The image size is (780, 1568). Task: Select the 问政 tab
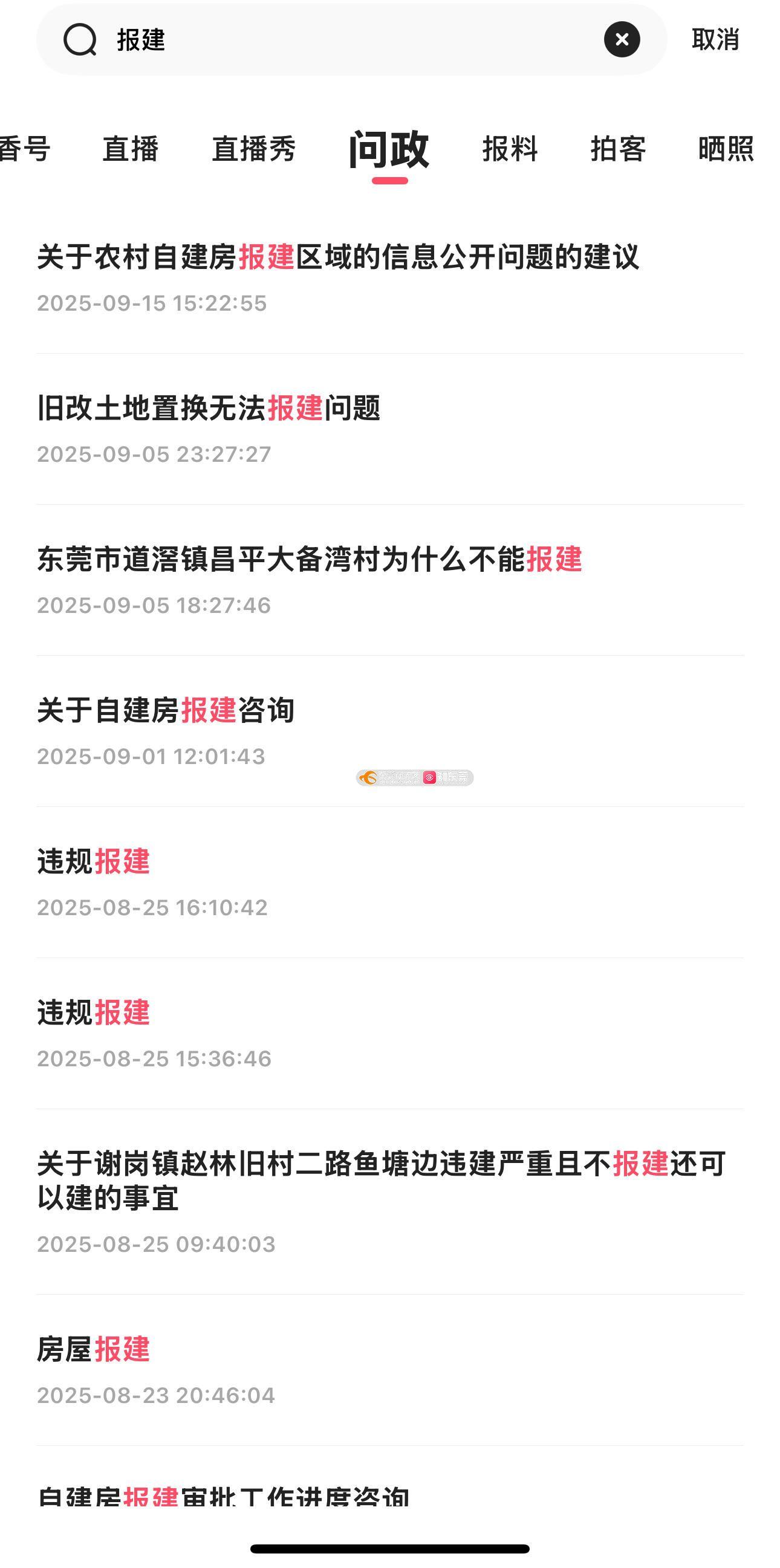(x=389, y=149)
